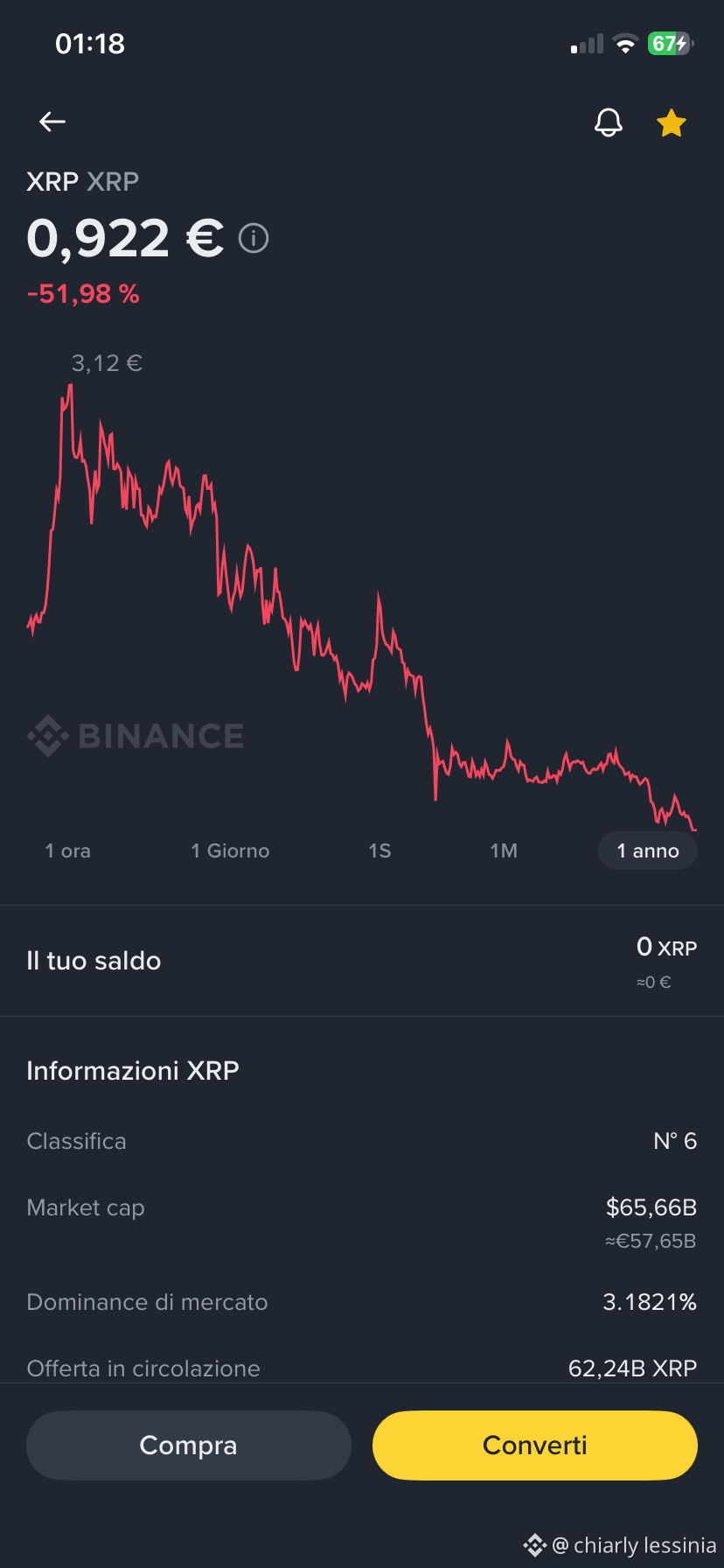
Task: Select the 1S chart range
Action: click(379, 850)
